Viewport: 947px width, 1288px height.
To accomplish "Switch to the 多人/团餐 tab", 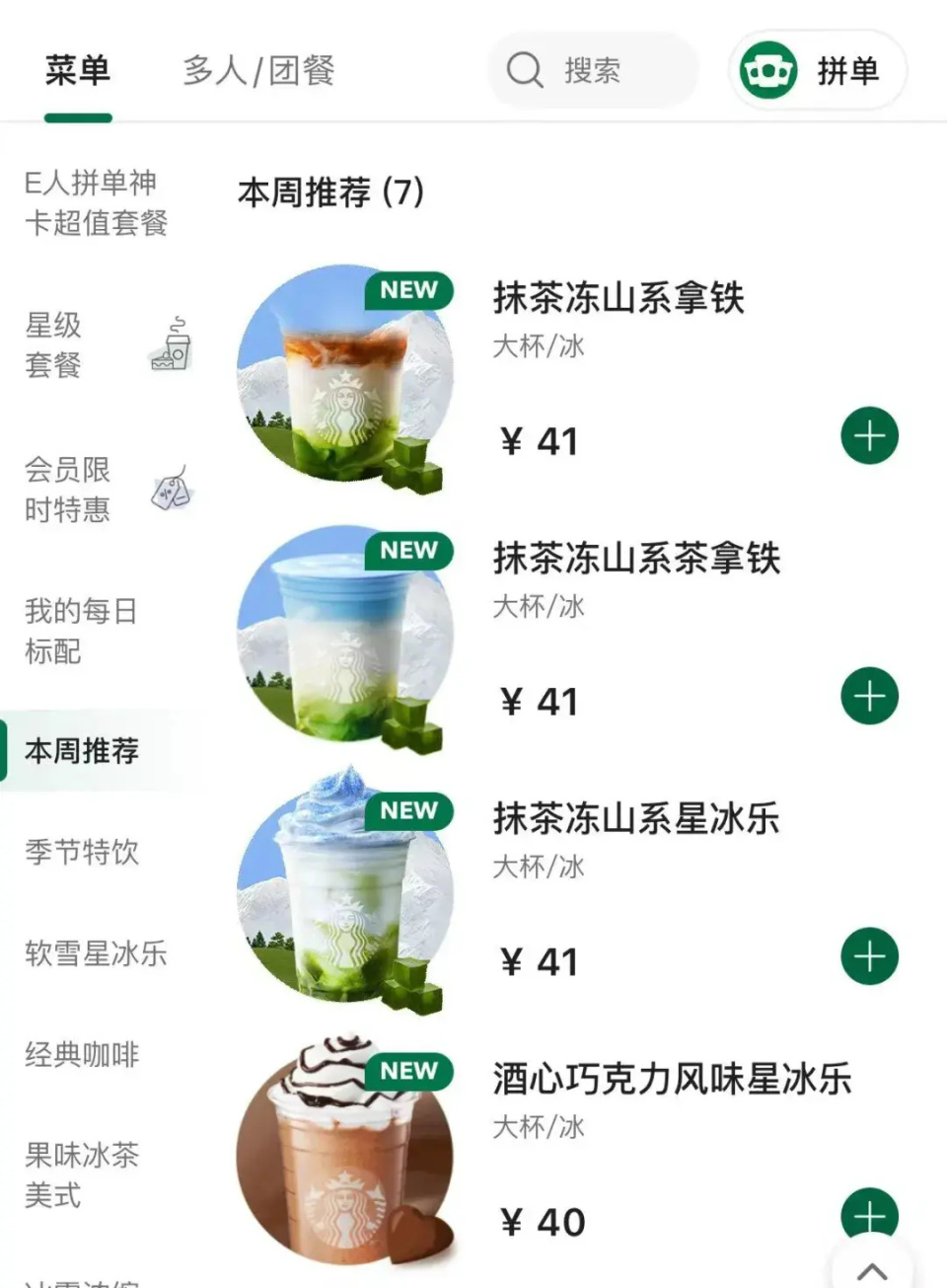I will (x=258, y=71).
